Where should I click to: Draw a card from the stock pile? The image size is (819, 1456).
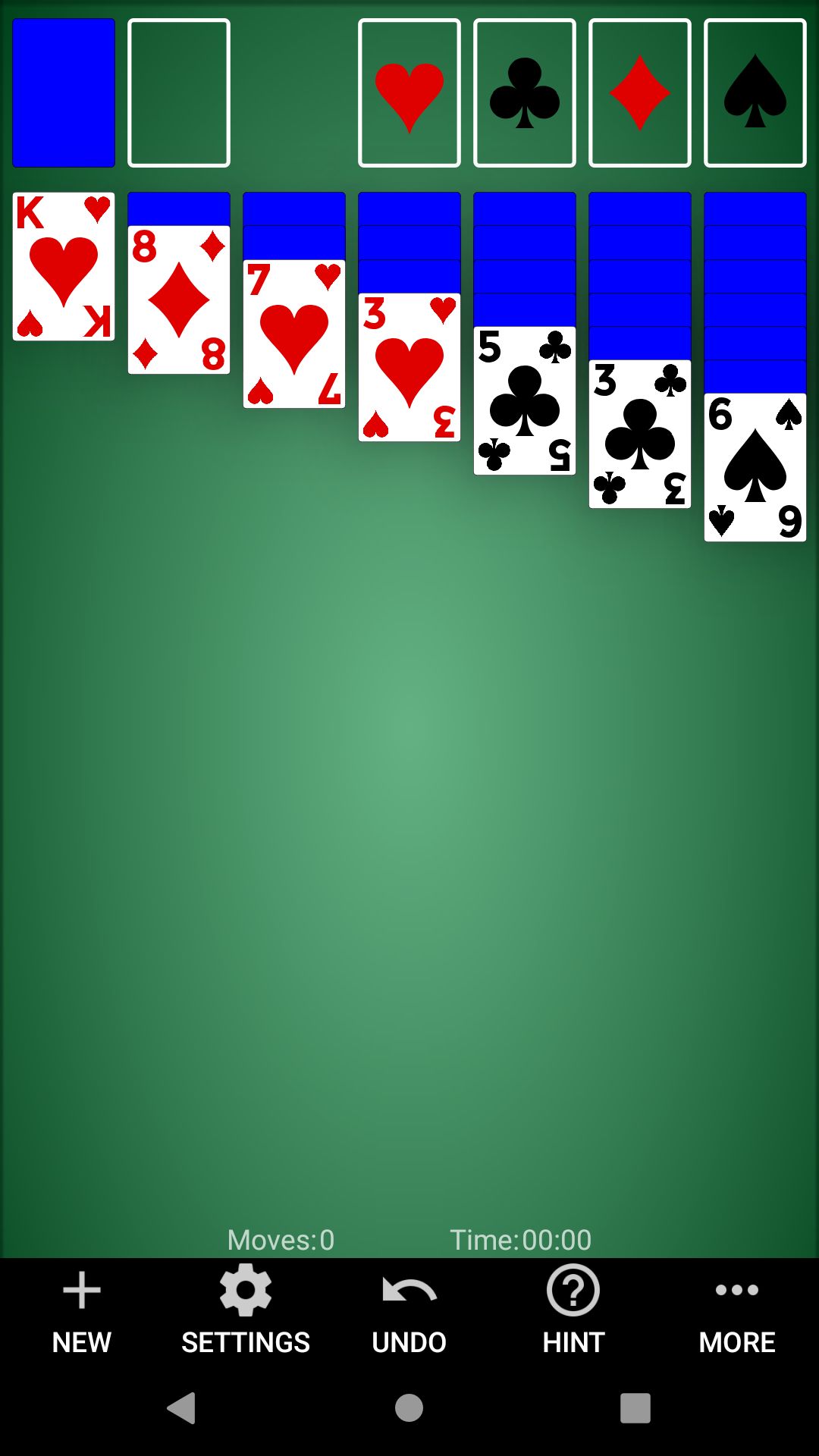(x=64, y=93)
